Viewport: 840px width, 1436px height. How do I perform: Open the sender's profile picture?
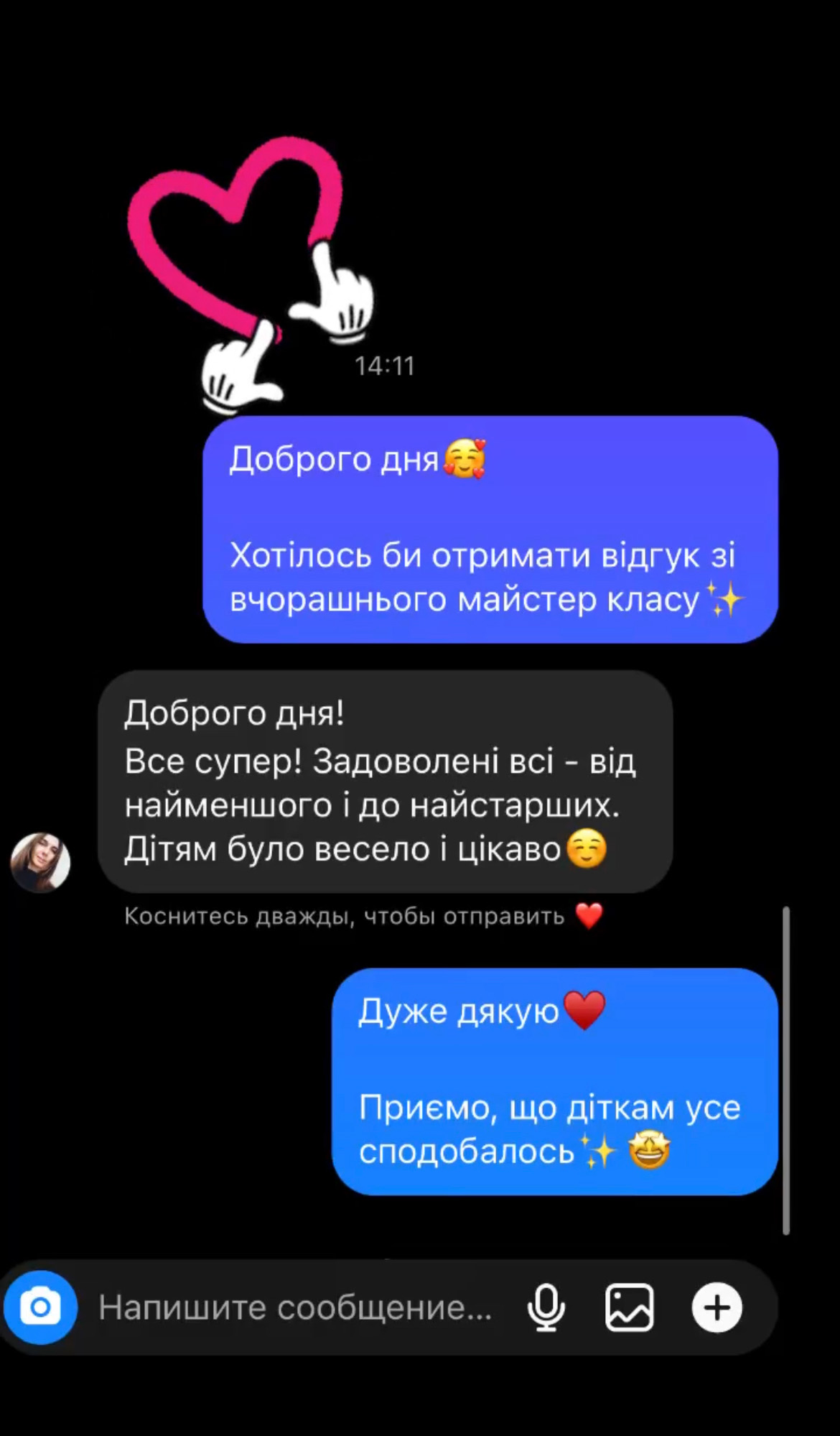[x=40, y=862]
